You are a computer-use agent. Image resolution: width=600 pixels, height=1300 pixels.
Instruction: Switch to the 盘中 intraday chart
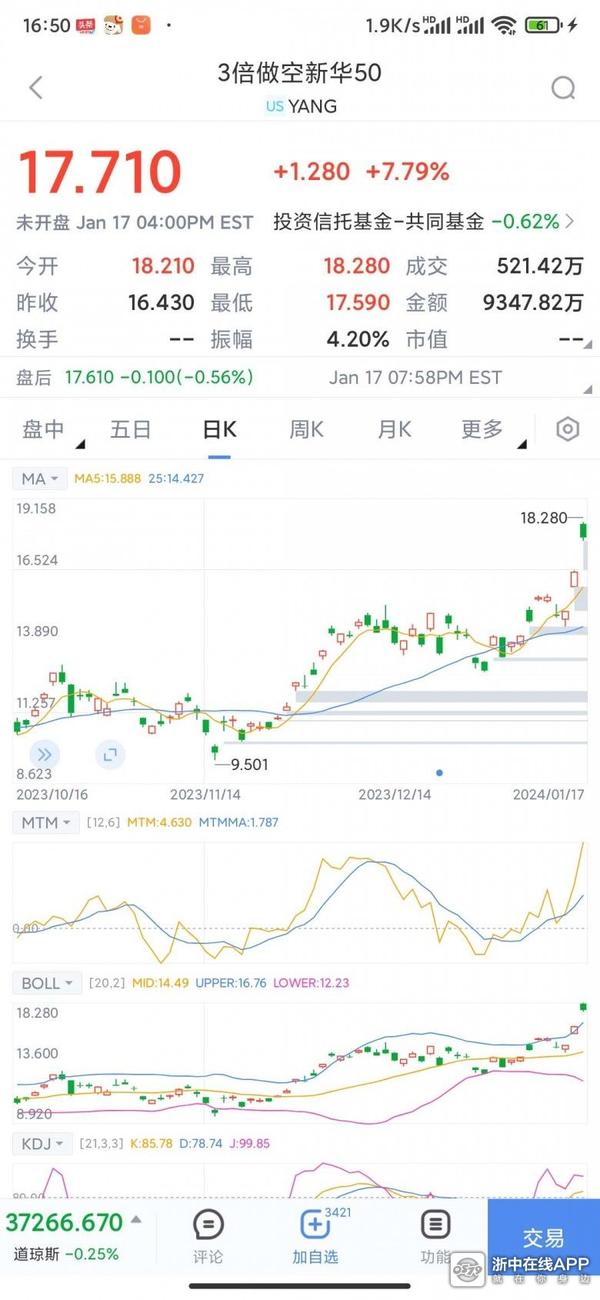44,430
